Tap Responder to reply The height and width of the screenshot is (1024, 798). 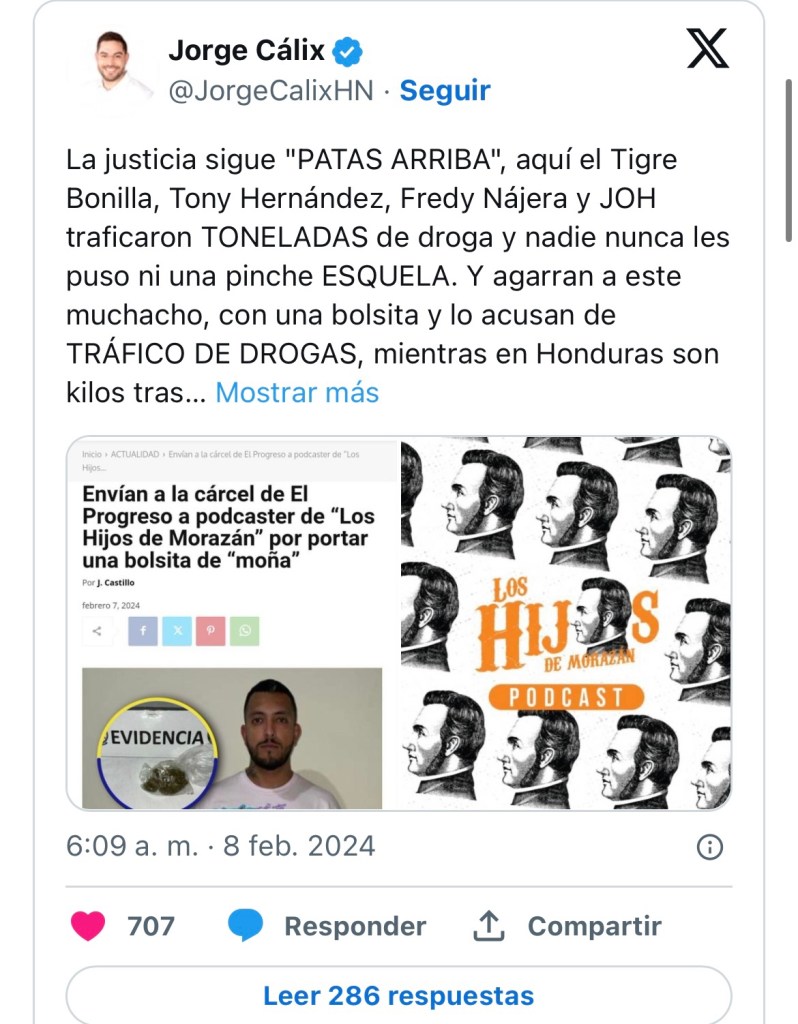pos(329,927)
